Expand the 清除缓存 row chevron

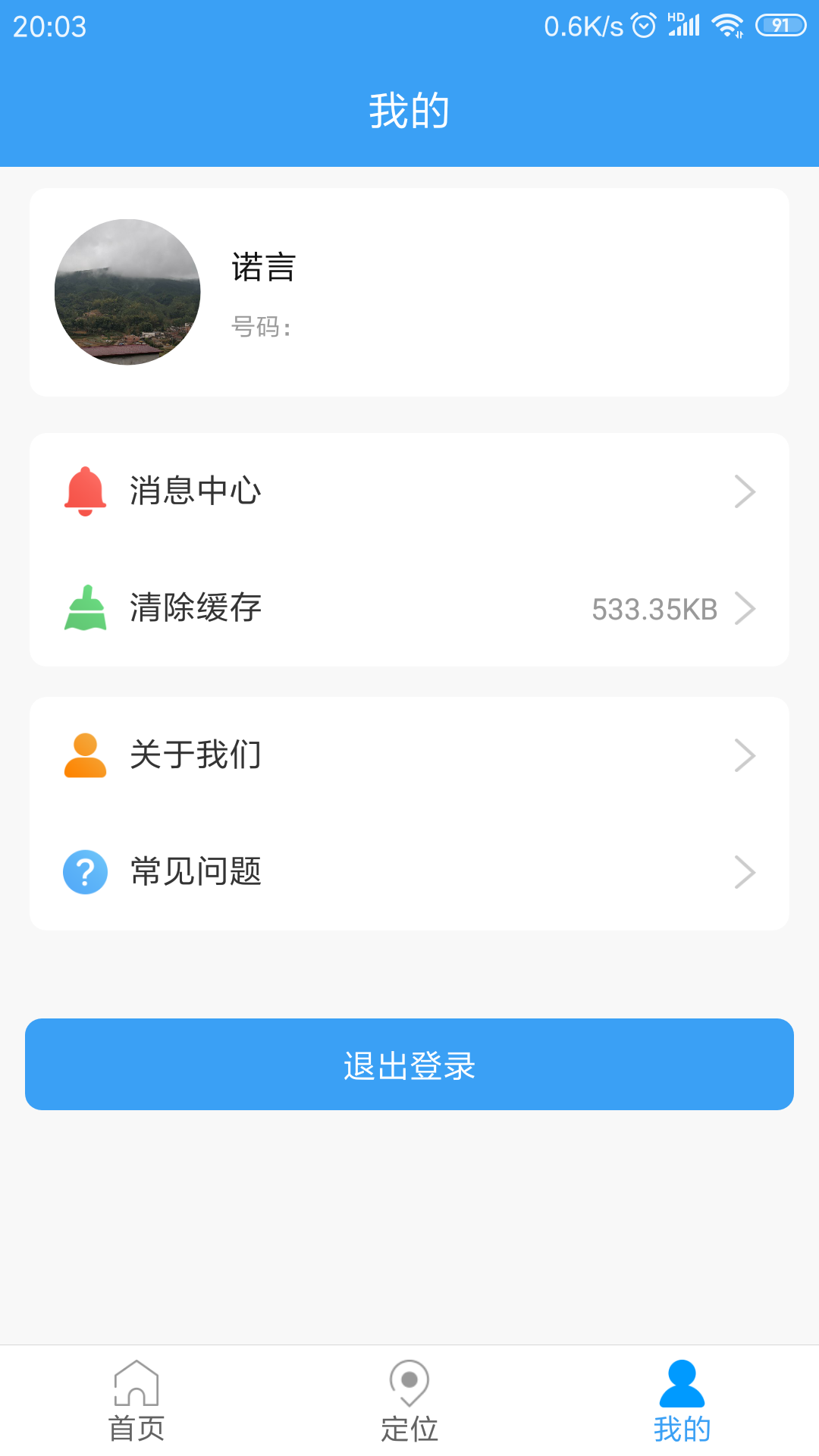(x=746, y=607)
